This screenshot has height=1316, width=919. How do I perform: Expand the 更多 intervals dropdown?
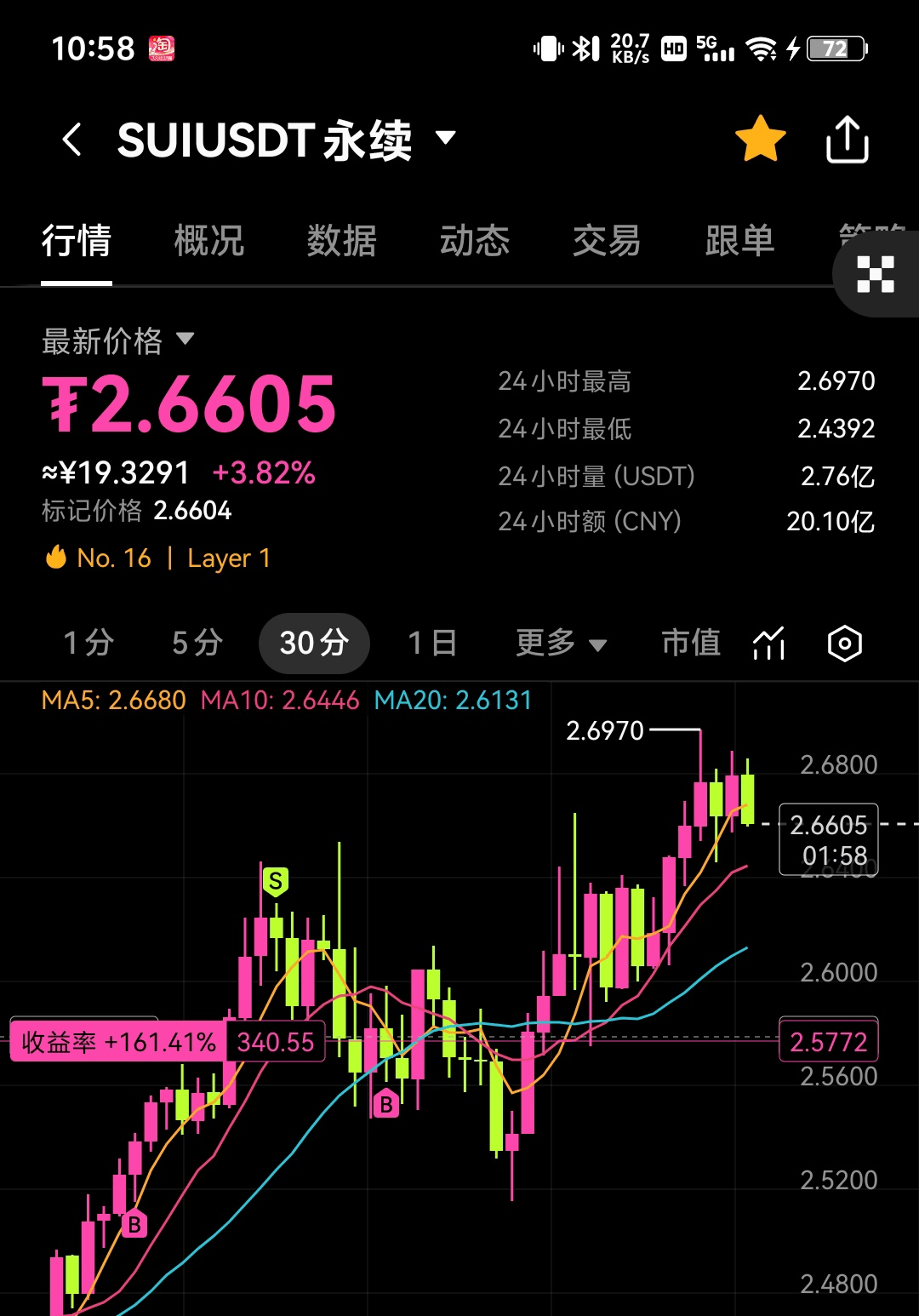point(561,643)
